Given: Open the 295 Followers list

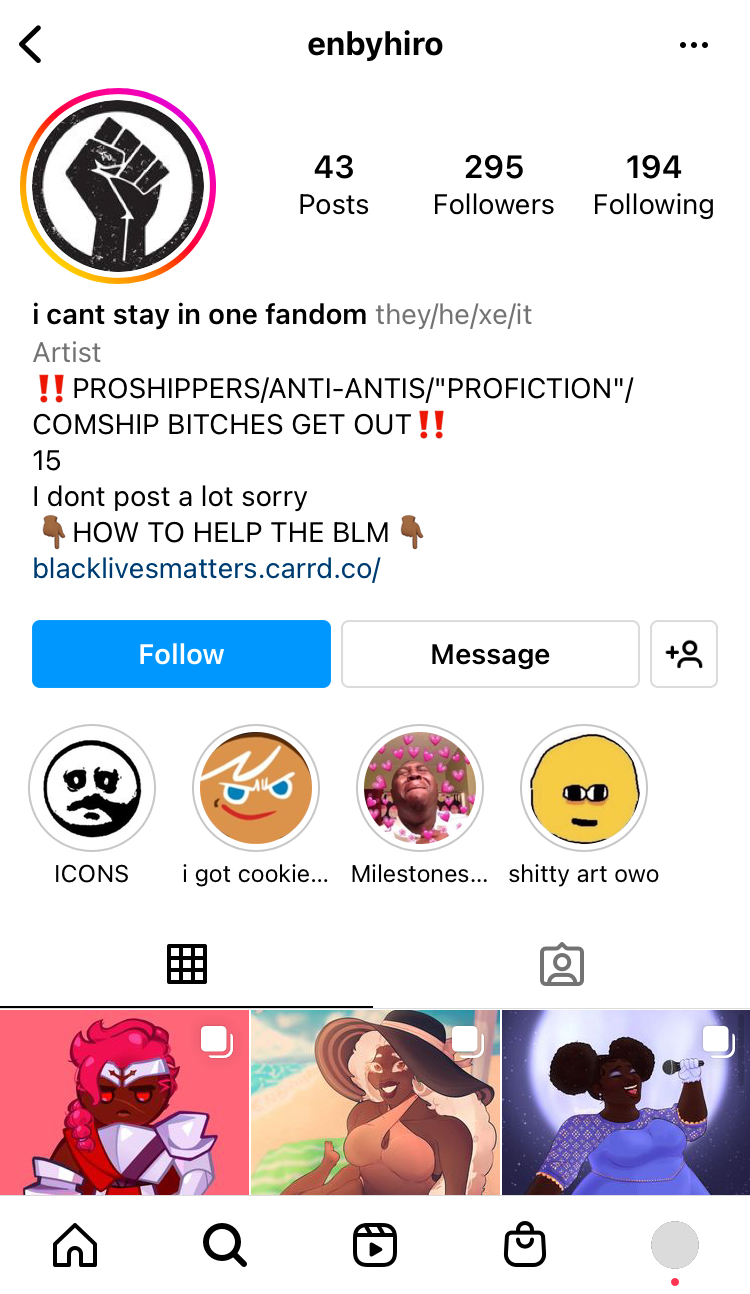Looking at the screenshot, I should point(493,185).
